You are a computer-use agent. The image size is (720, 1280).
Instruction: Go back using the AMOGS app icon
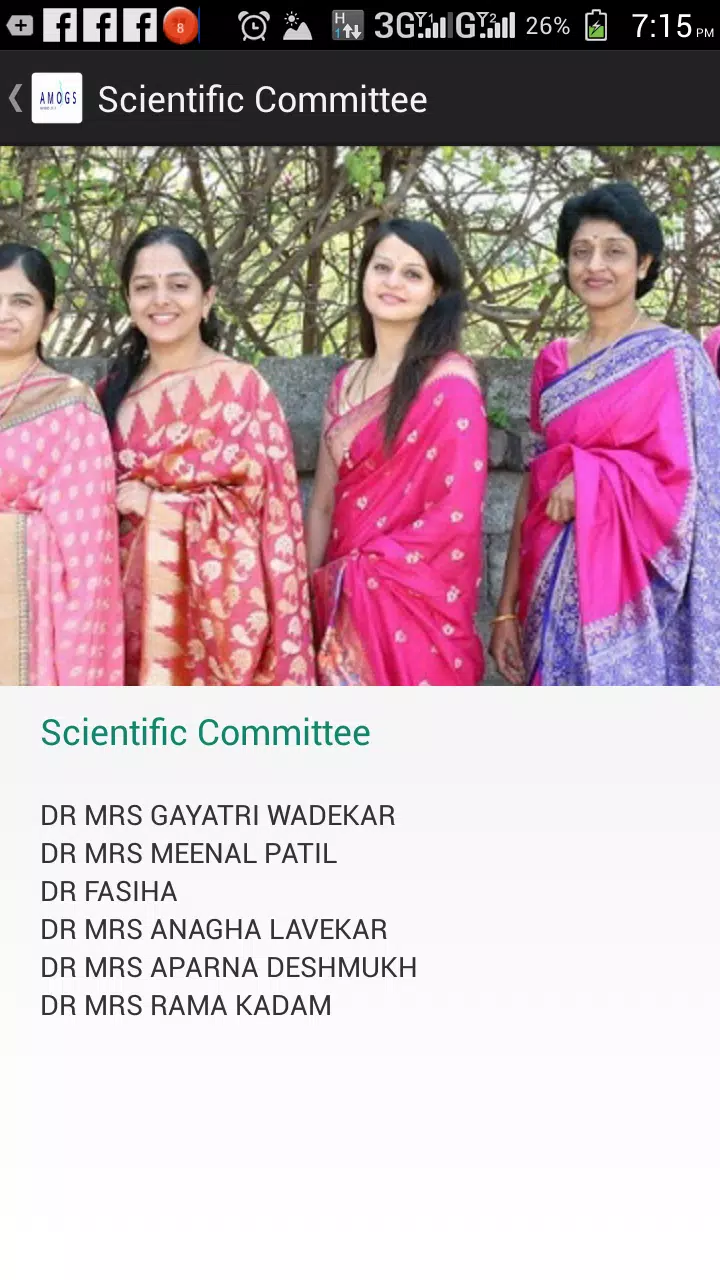pos(57,98)
